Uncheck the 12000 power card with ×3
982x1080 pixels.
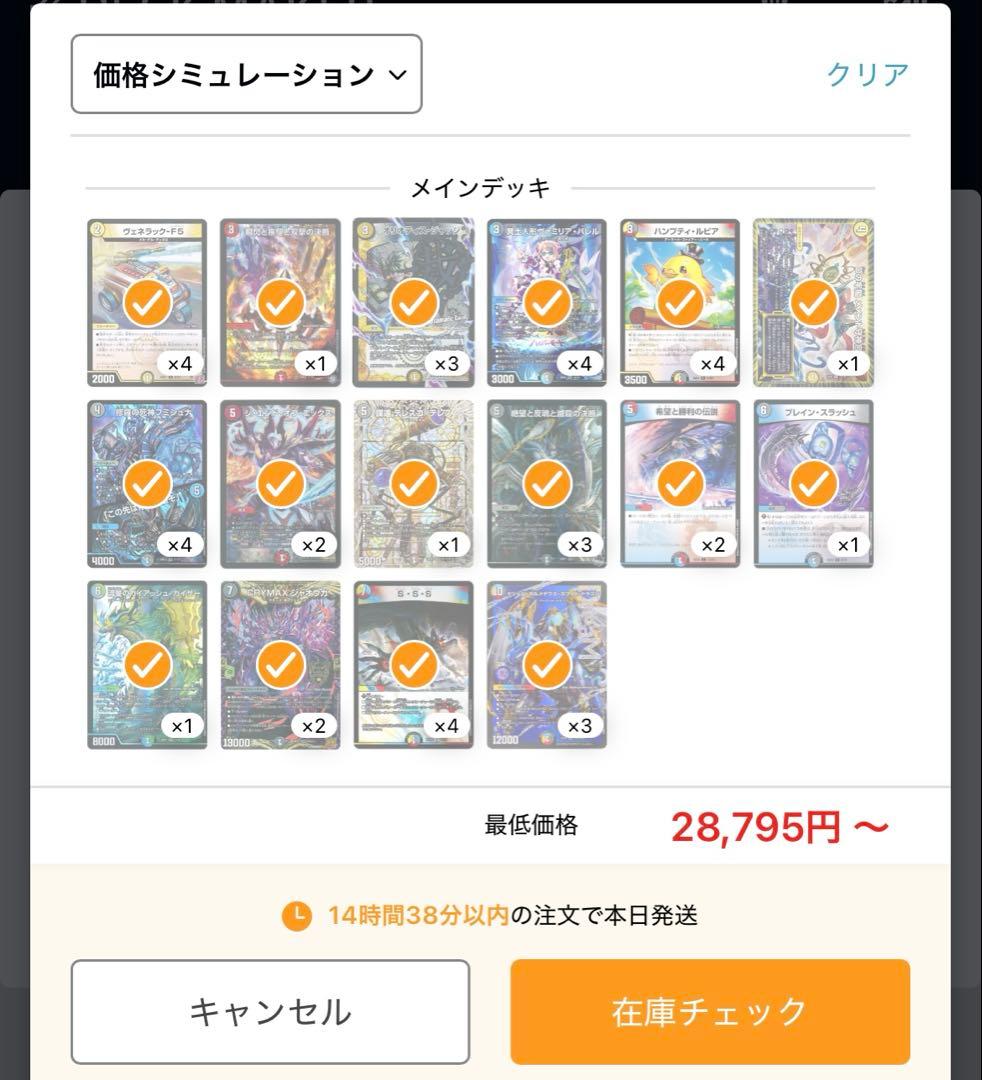point(546,665)
